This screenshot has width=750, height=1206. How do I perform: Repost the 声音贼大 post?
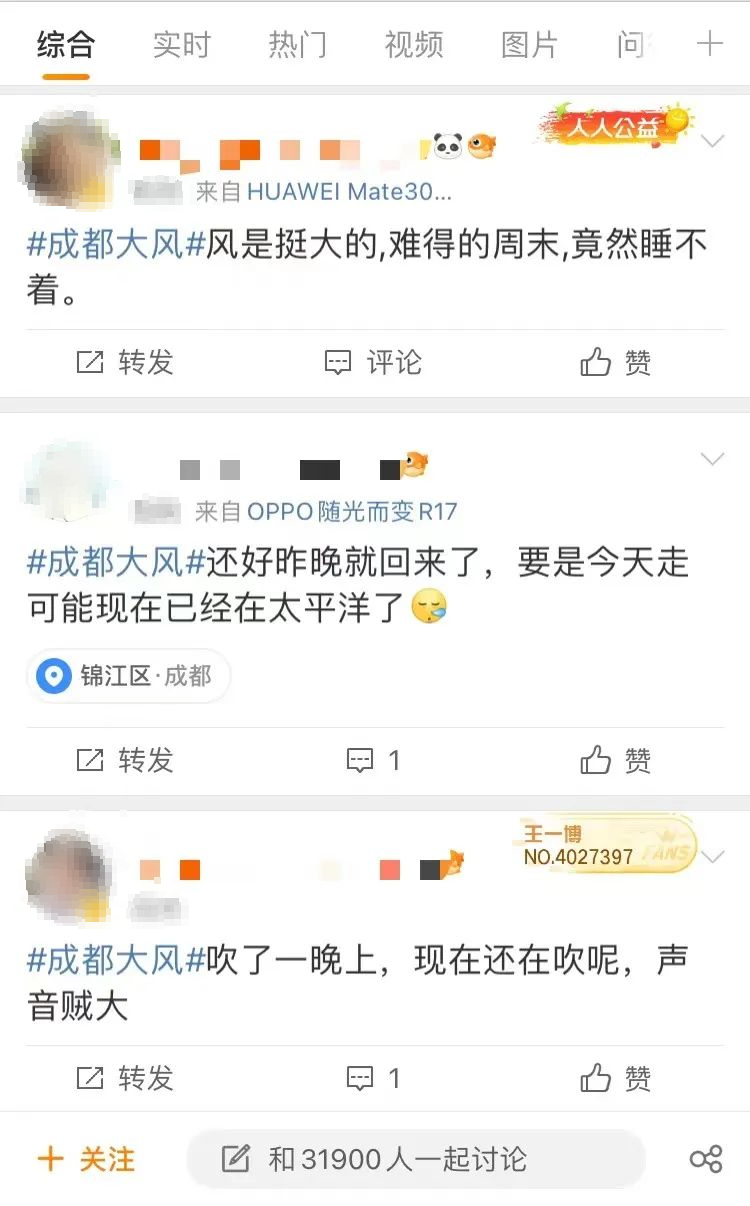(x=125, y=1078)
